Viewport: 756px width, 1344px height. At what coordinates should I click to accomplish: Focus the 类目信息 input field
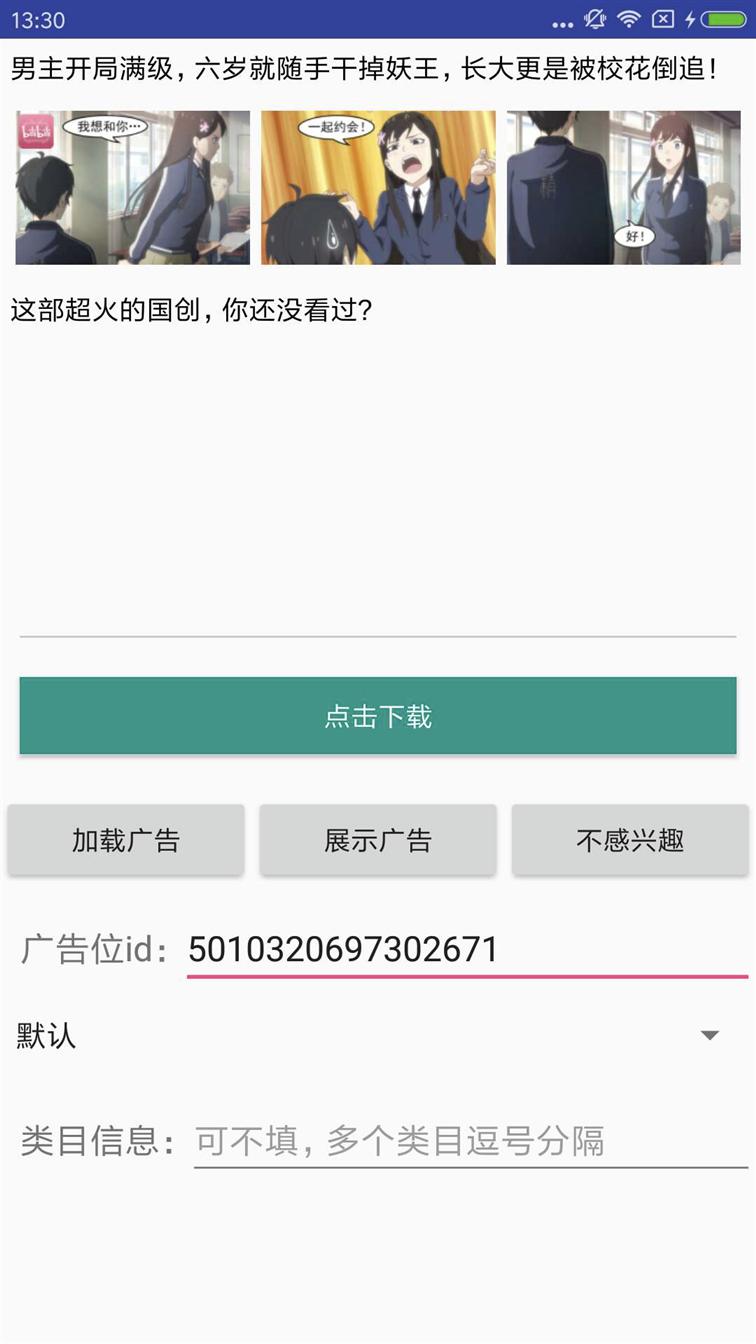471,1141
